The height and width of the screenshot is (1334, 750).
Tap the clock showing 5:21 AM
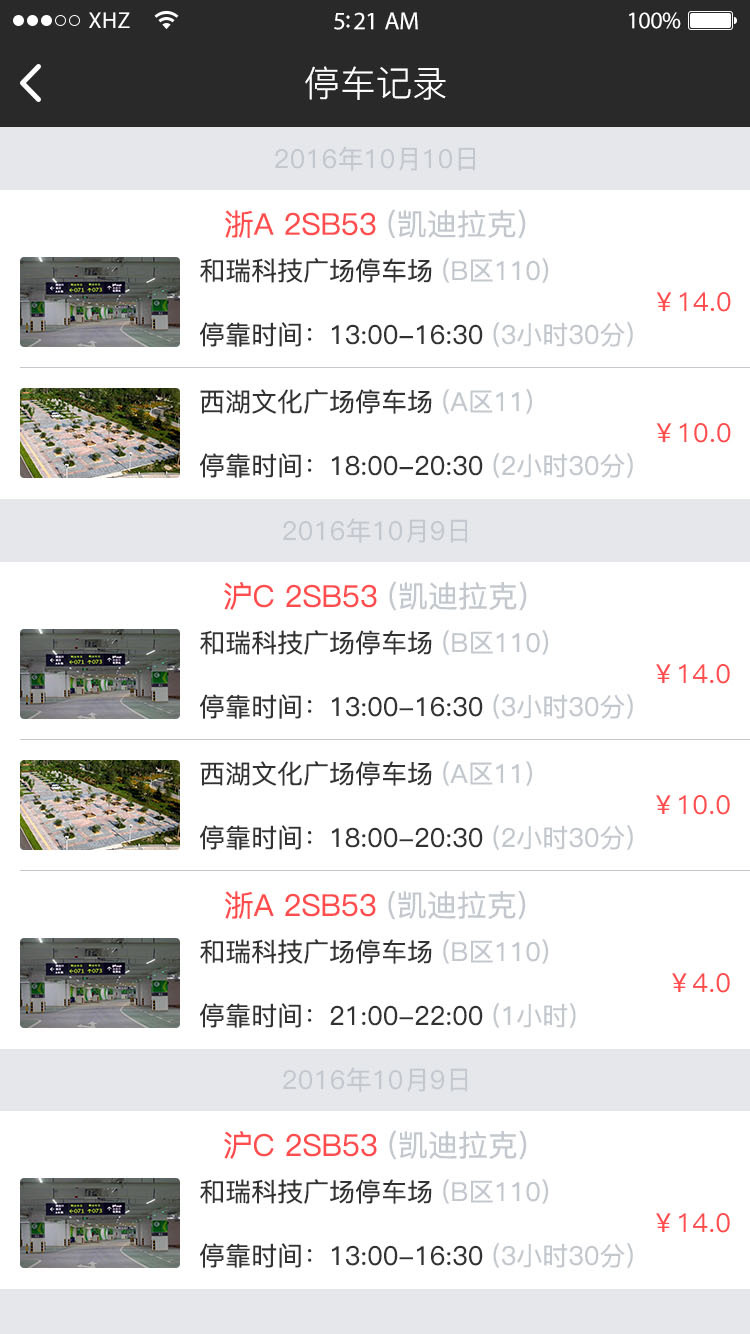tap(375, 20)
